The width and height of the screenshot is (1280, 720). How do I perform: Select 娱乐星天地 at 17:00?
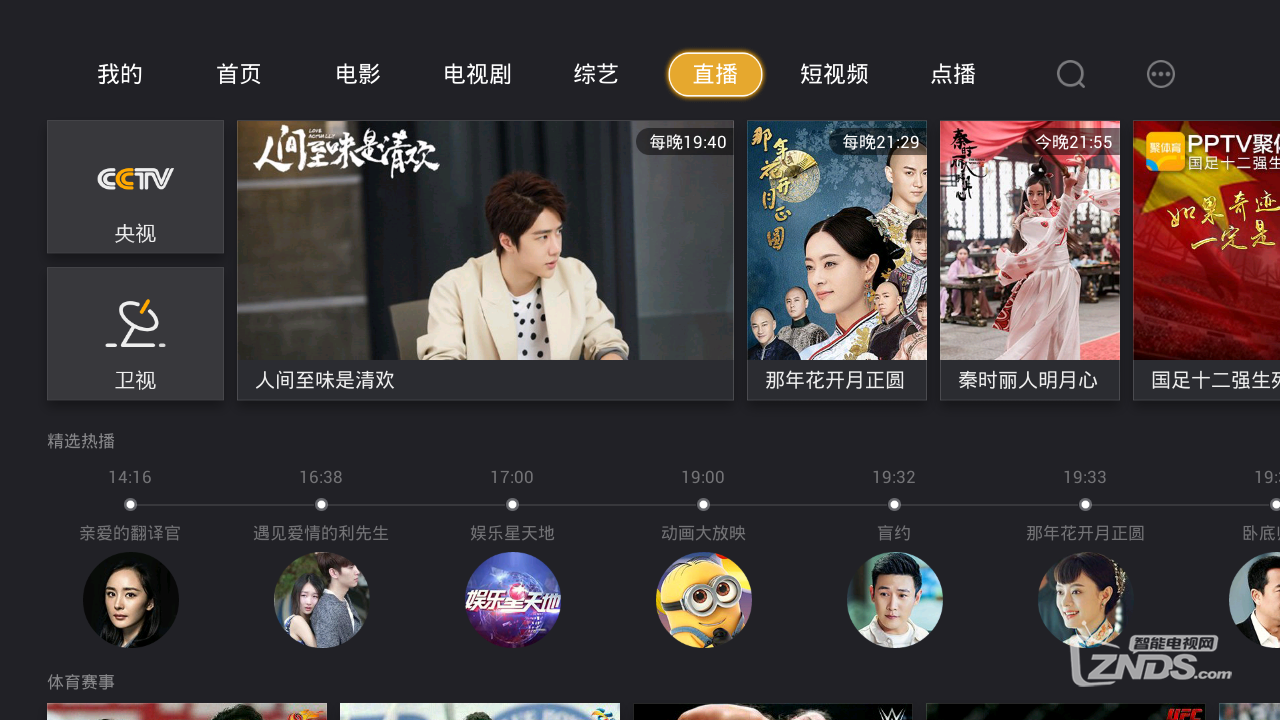(x=512, y=599)
